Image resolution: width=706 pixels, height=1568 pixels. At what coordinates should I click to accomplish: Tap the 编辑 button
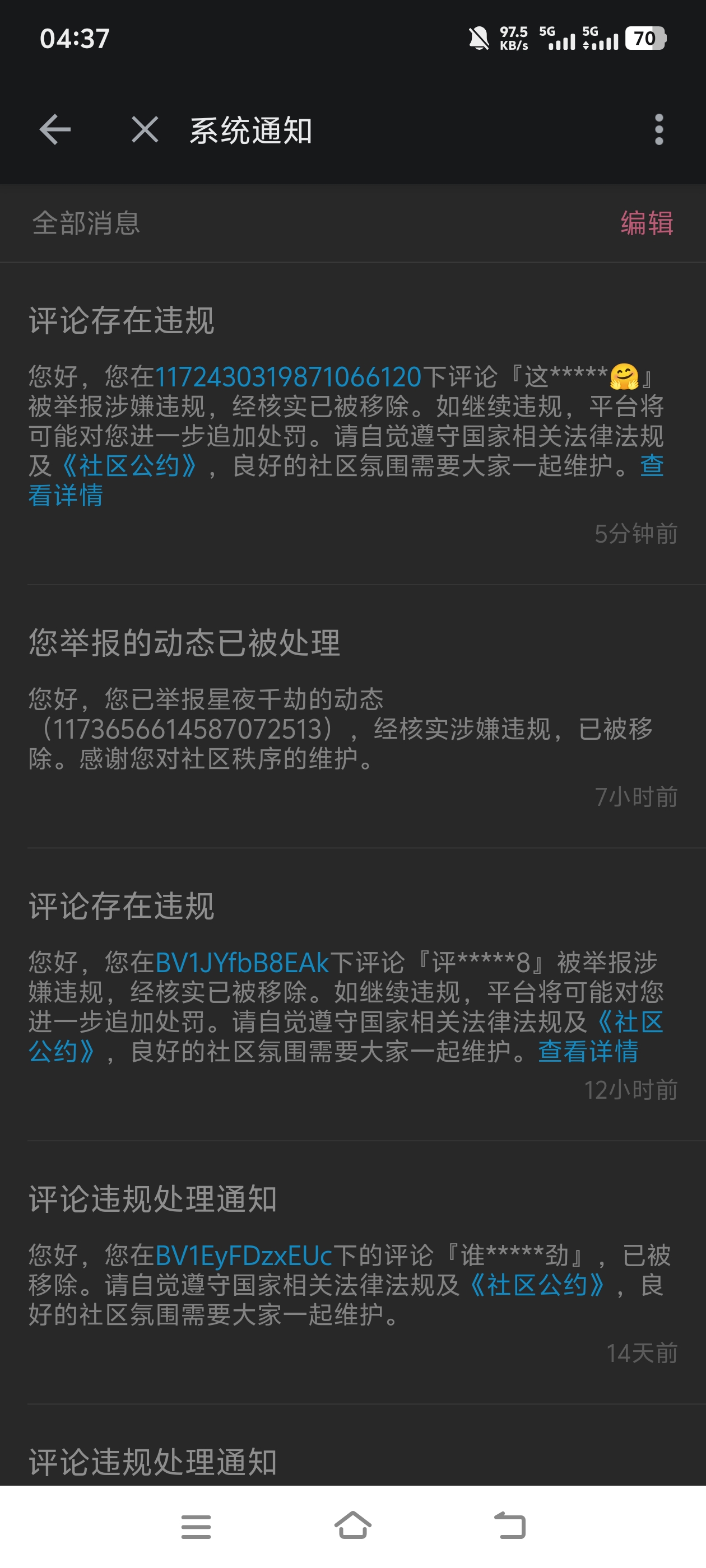(646, 223)
